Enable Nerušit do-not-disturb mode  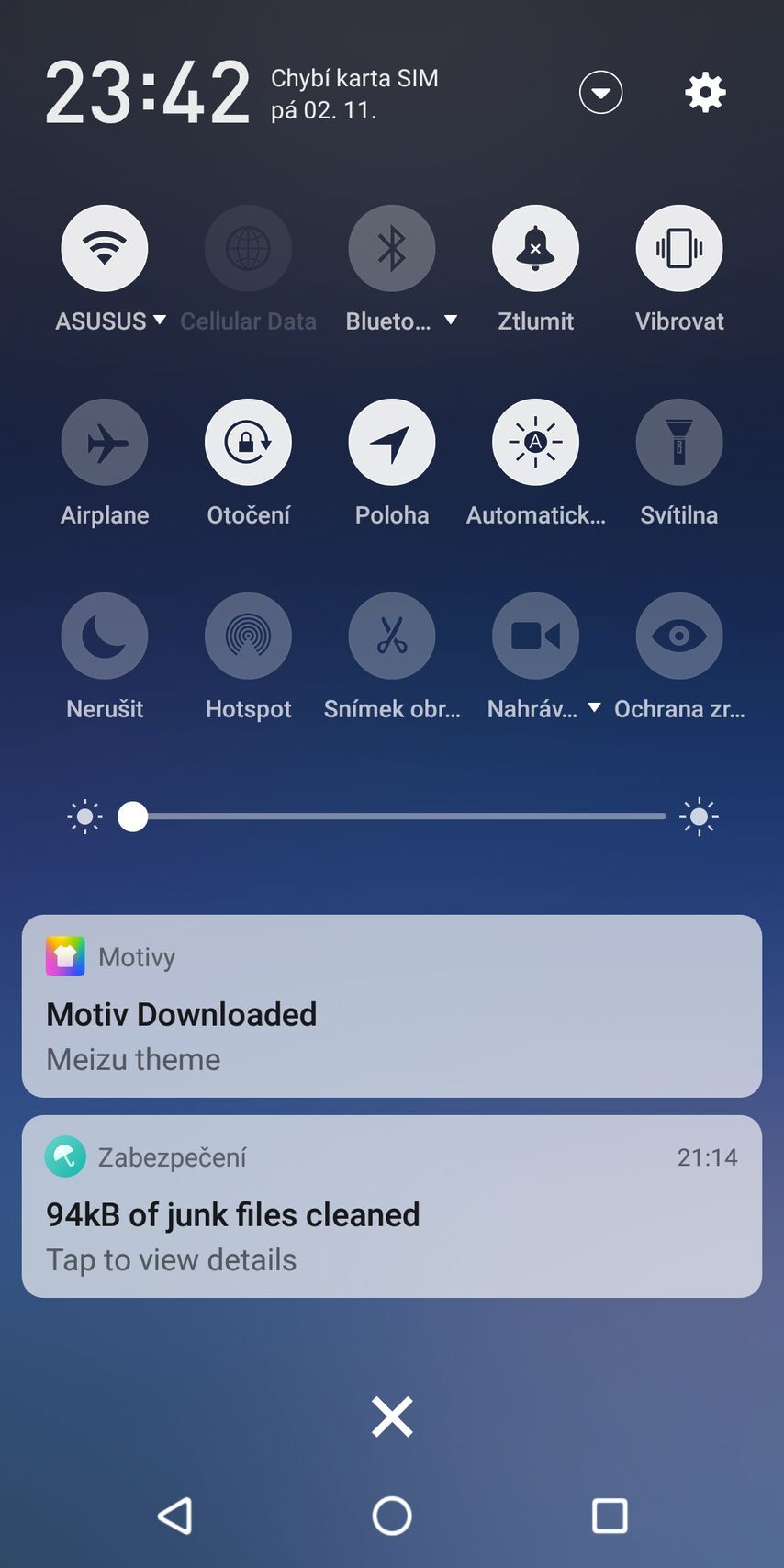[104, 636]
